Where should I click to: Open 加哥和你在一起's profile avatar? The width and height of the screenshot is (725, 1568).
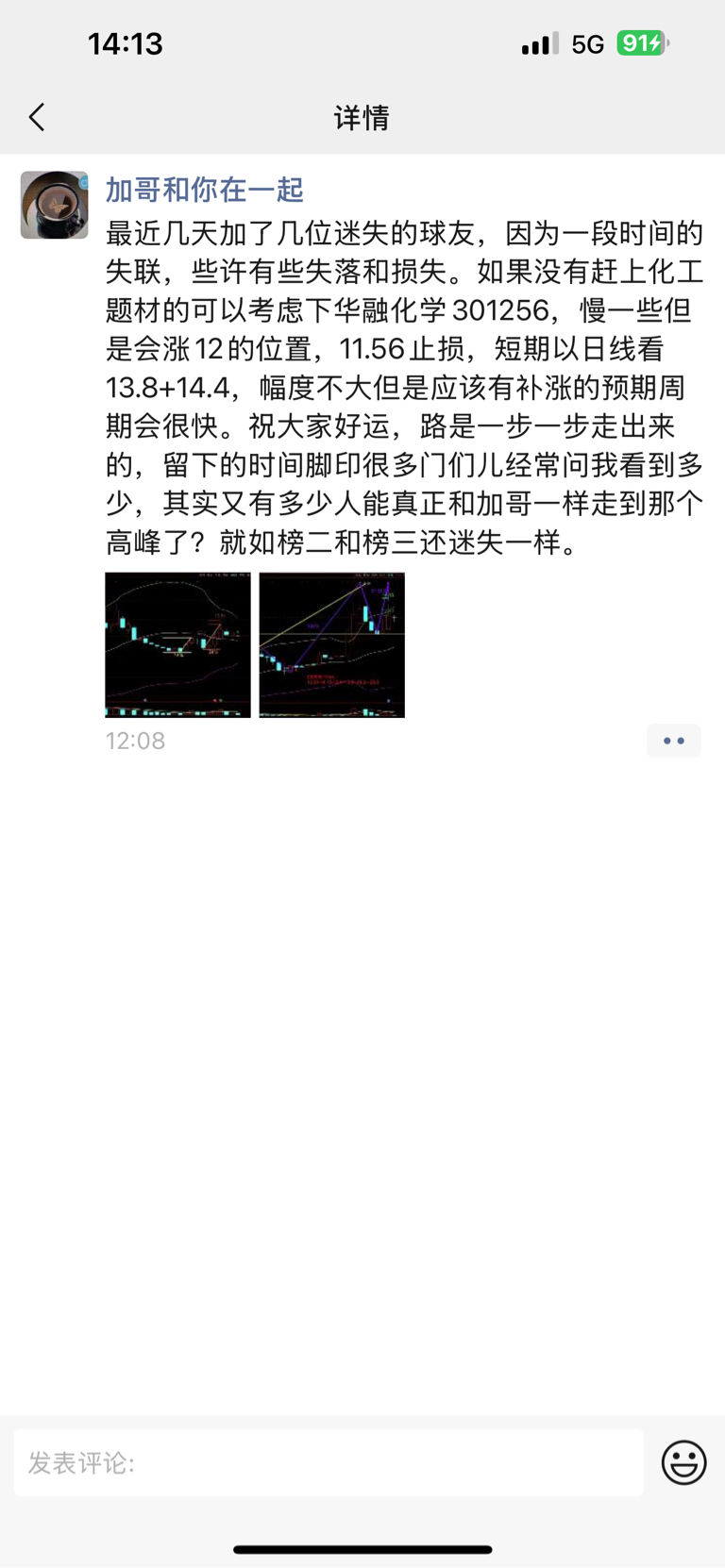pyautogui.click(x=55, y=205)
